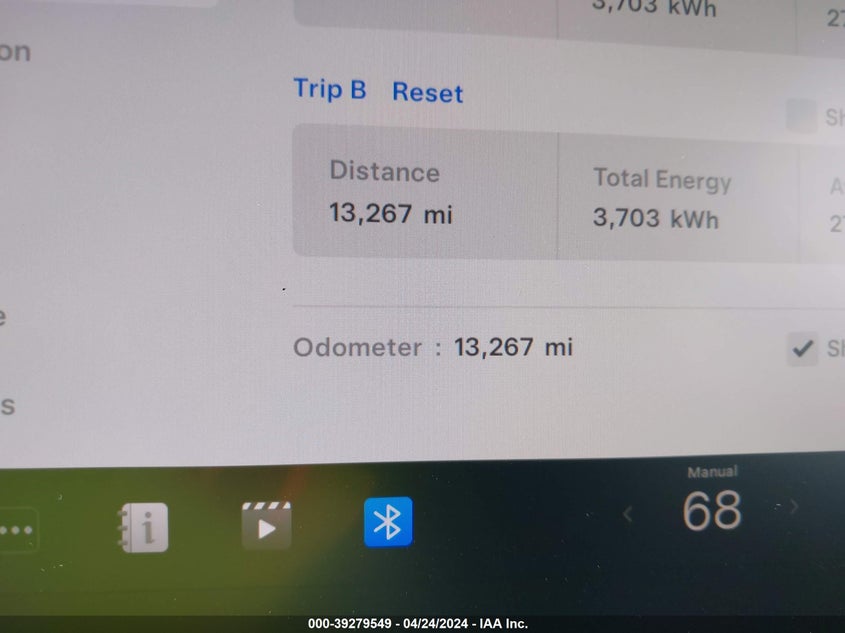Decrease temperature with left arrow
Screen dimensions: 845x633
click(627, 514)
